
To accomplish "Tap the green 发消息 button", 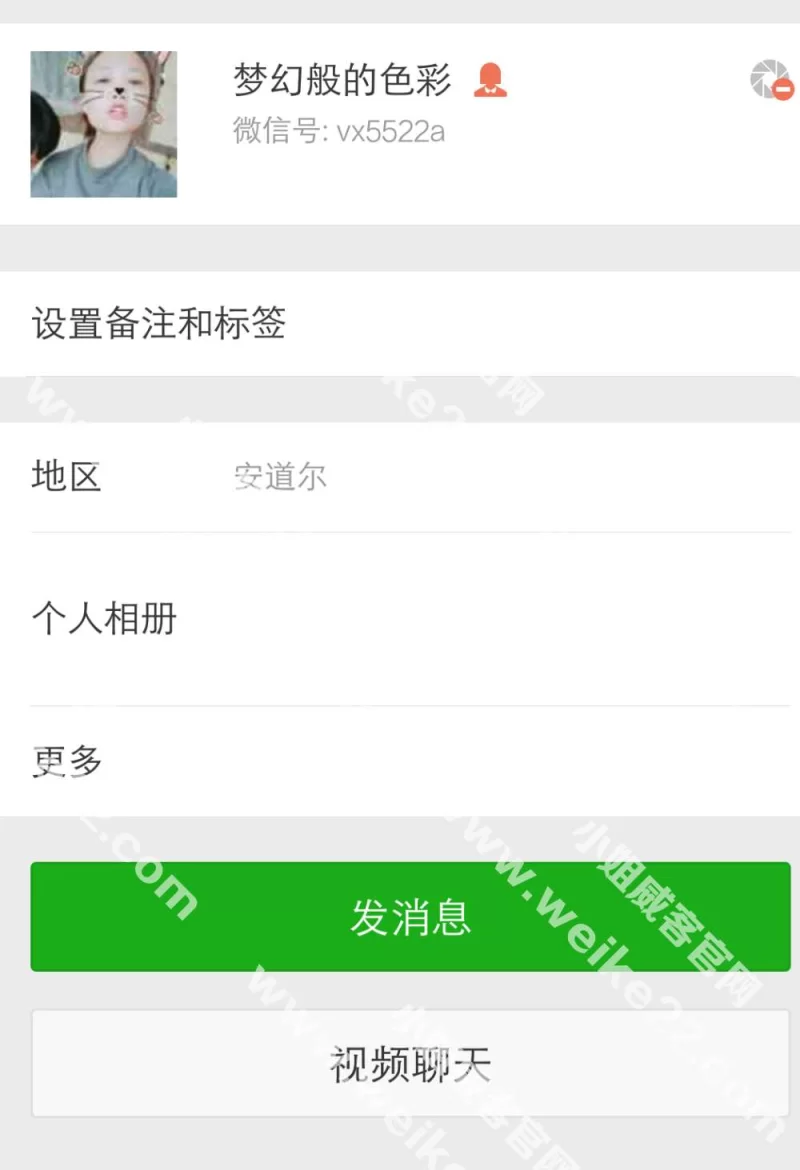I will click(410, 916).
